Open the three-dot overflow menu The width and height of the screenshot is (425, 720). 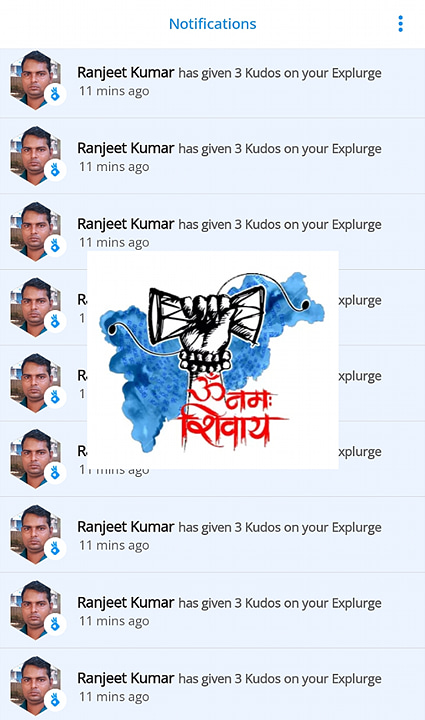pyautogui.click(x=401, y=24)
